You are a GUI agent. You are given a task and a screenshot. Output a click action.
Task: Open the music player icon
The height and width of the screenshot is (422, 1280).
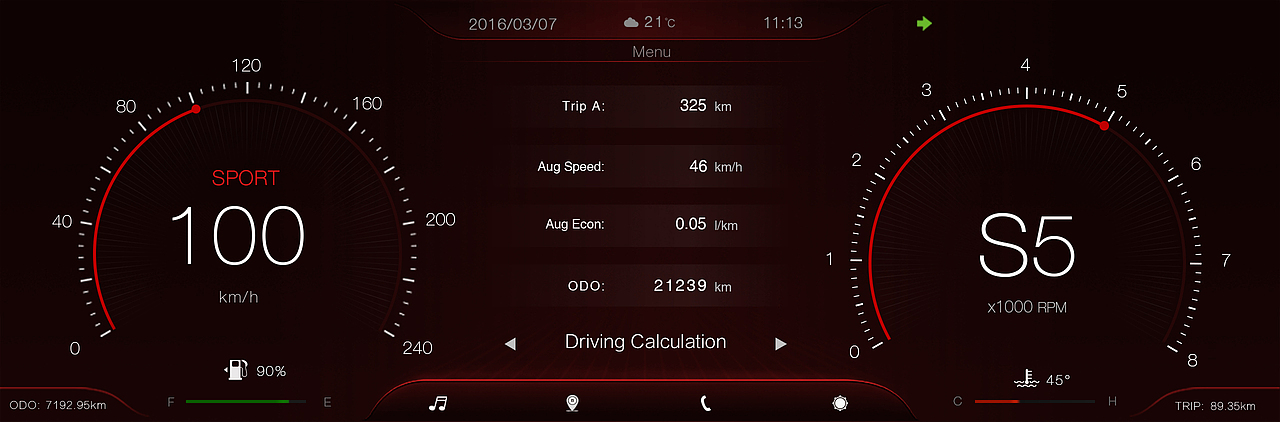pos(438,403)
